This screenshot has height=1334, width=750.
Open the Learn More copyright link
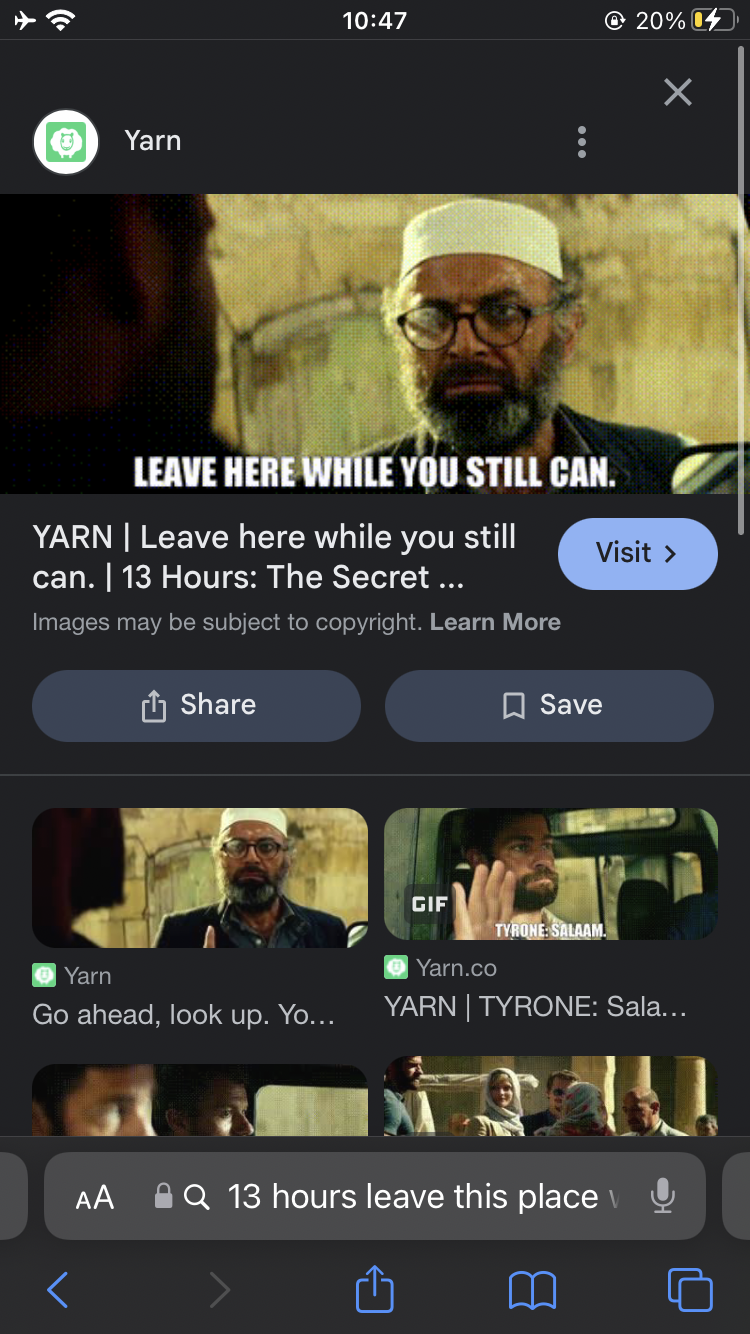(x=495, y=622)
